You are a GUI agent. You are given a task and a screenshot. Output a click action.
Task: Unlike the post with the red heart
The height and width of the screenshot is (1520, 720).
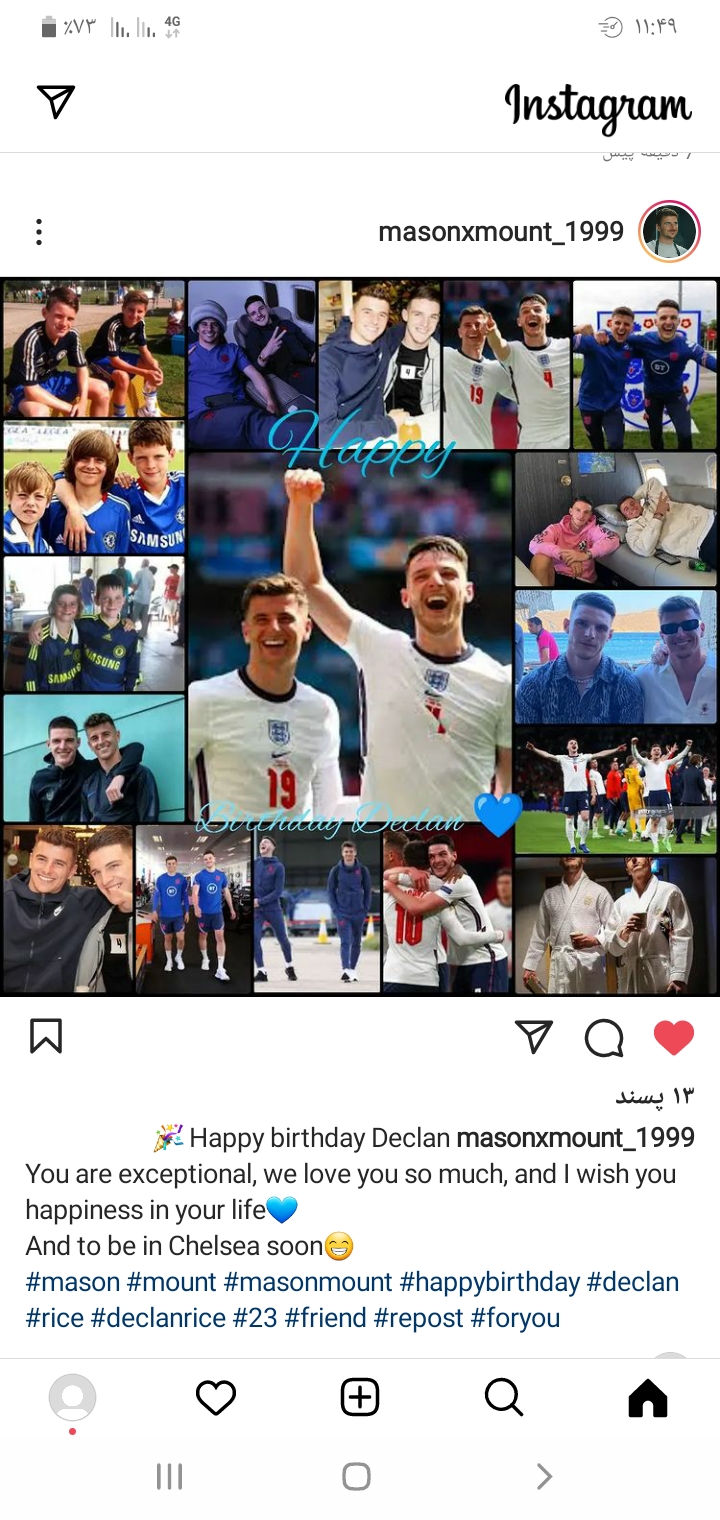(x=674, y=1038)
